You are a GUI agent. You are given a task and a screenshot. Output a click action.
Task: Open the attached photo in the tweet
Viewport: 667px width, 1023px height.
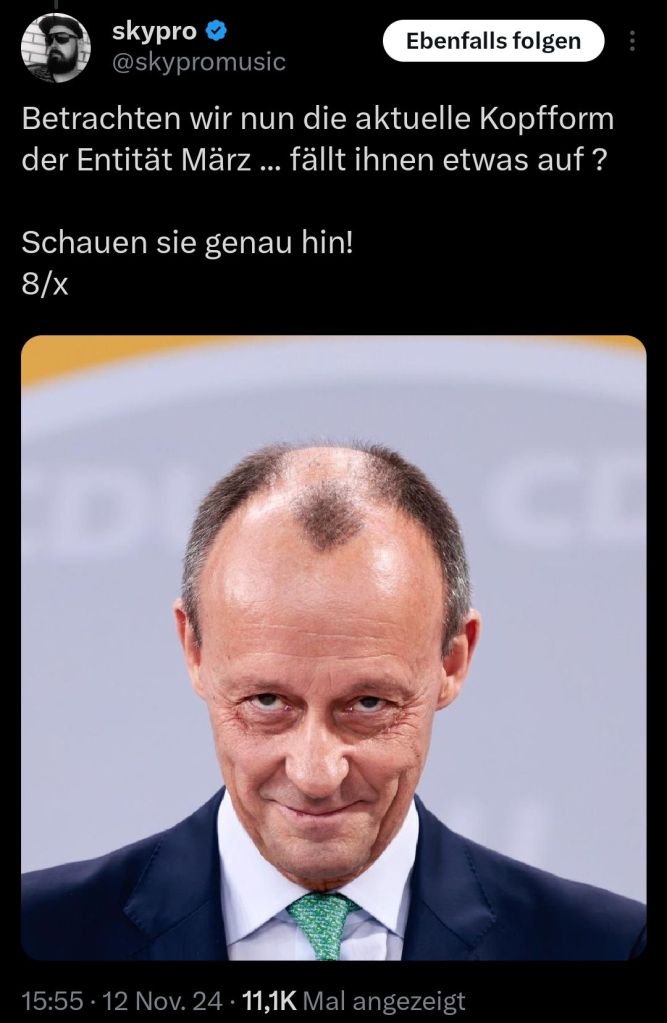tap(333, 647)
